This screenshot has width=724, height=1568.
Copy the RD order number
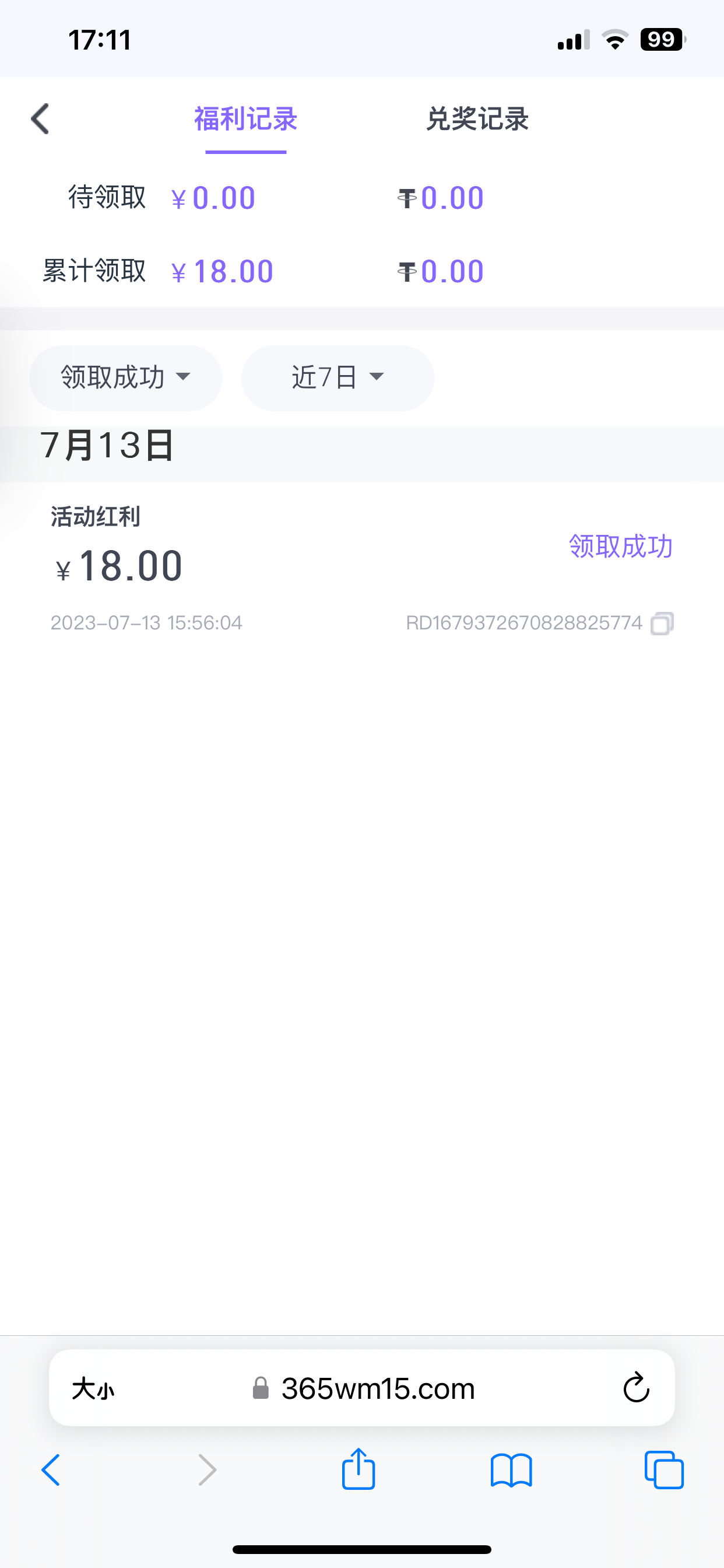click(x=662, y=624)
